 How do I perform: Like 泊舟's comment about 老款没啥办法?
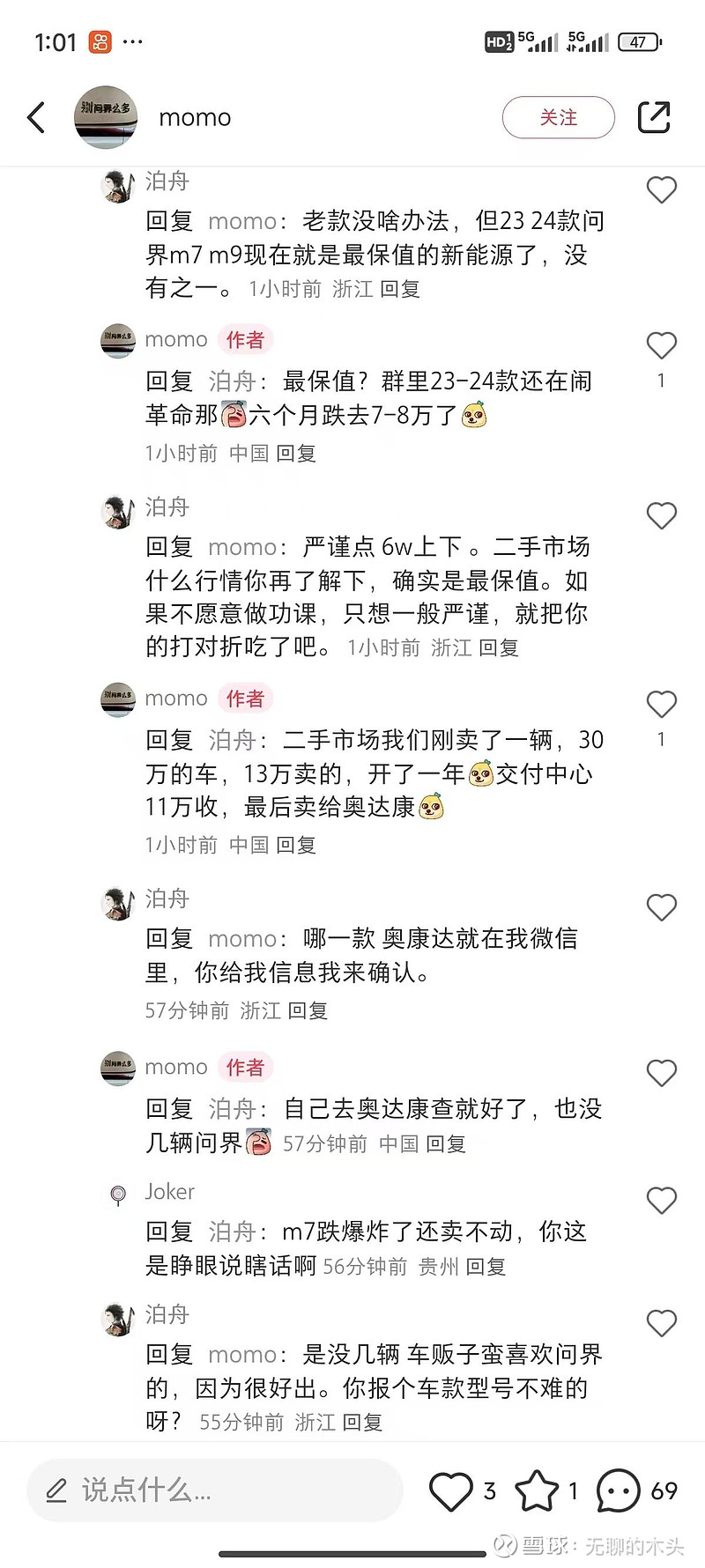(x=661, y=190)
